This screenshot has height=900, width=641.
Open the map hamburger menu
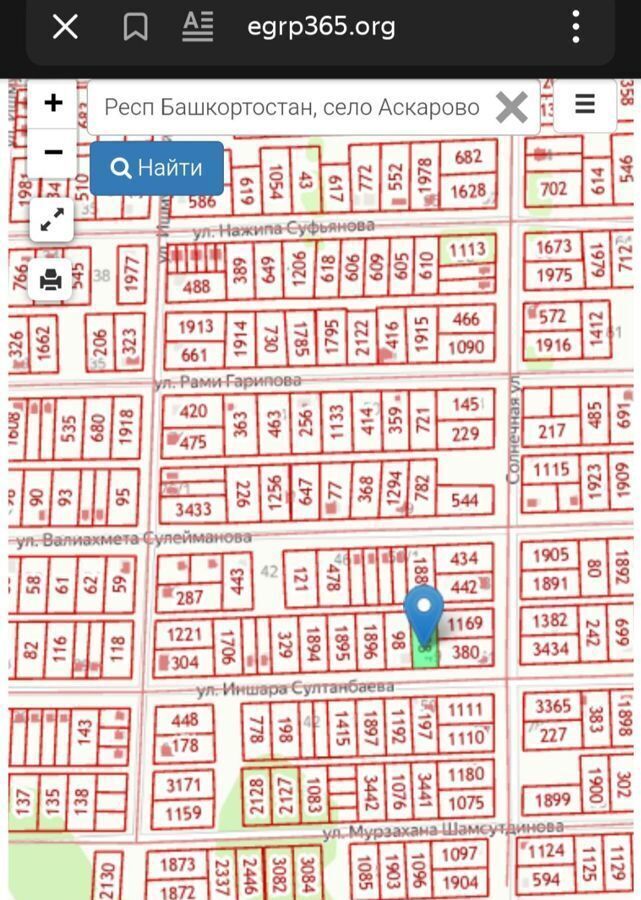click(x=585, y=104)
